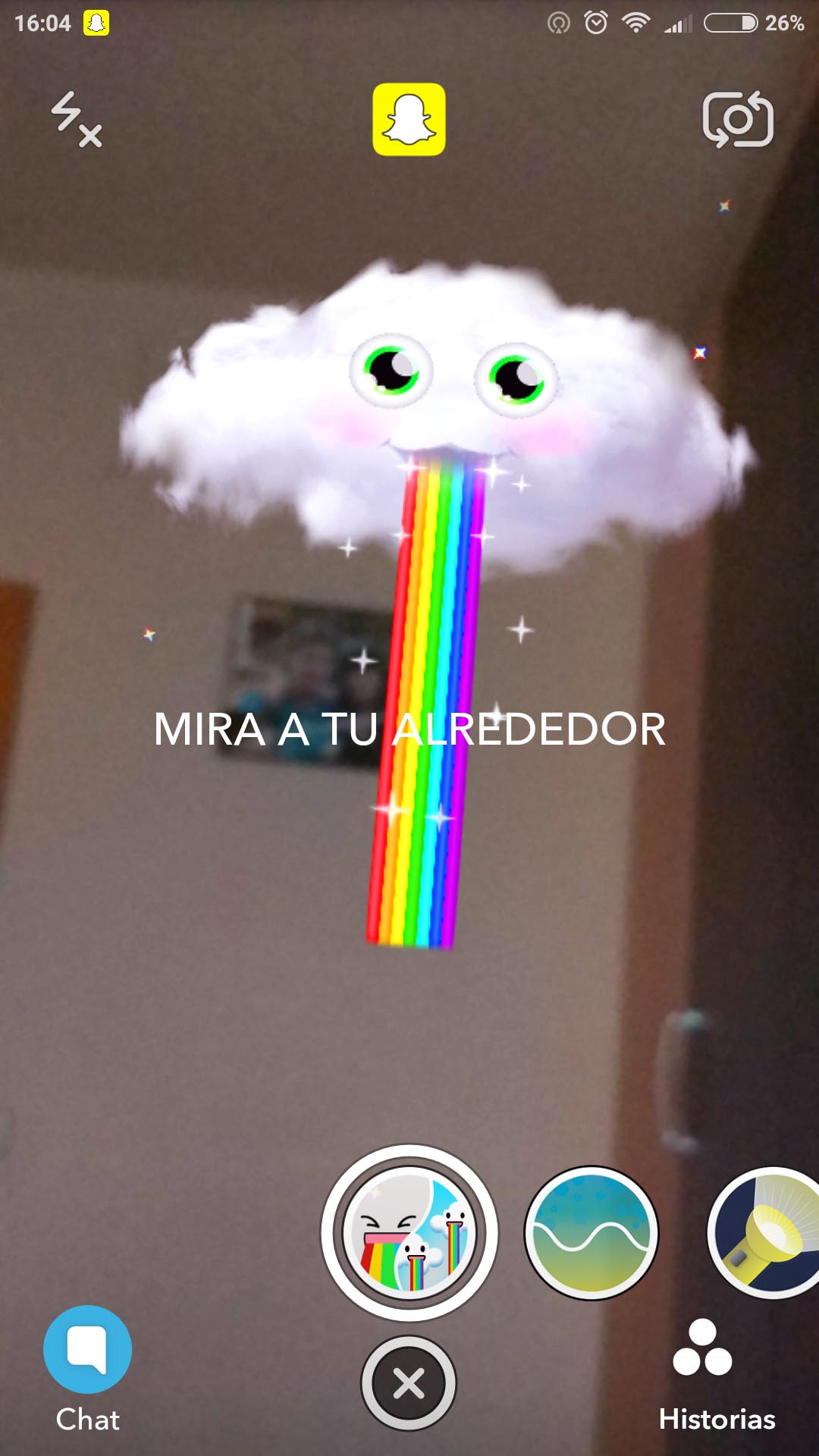Flip to the other camera

click(738, 119)
